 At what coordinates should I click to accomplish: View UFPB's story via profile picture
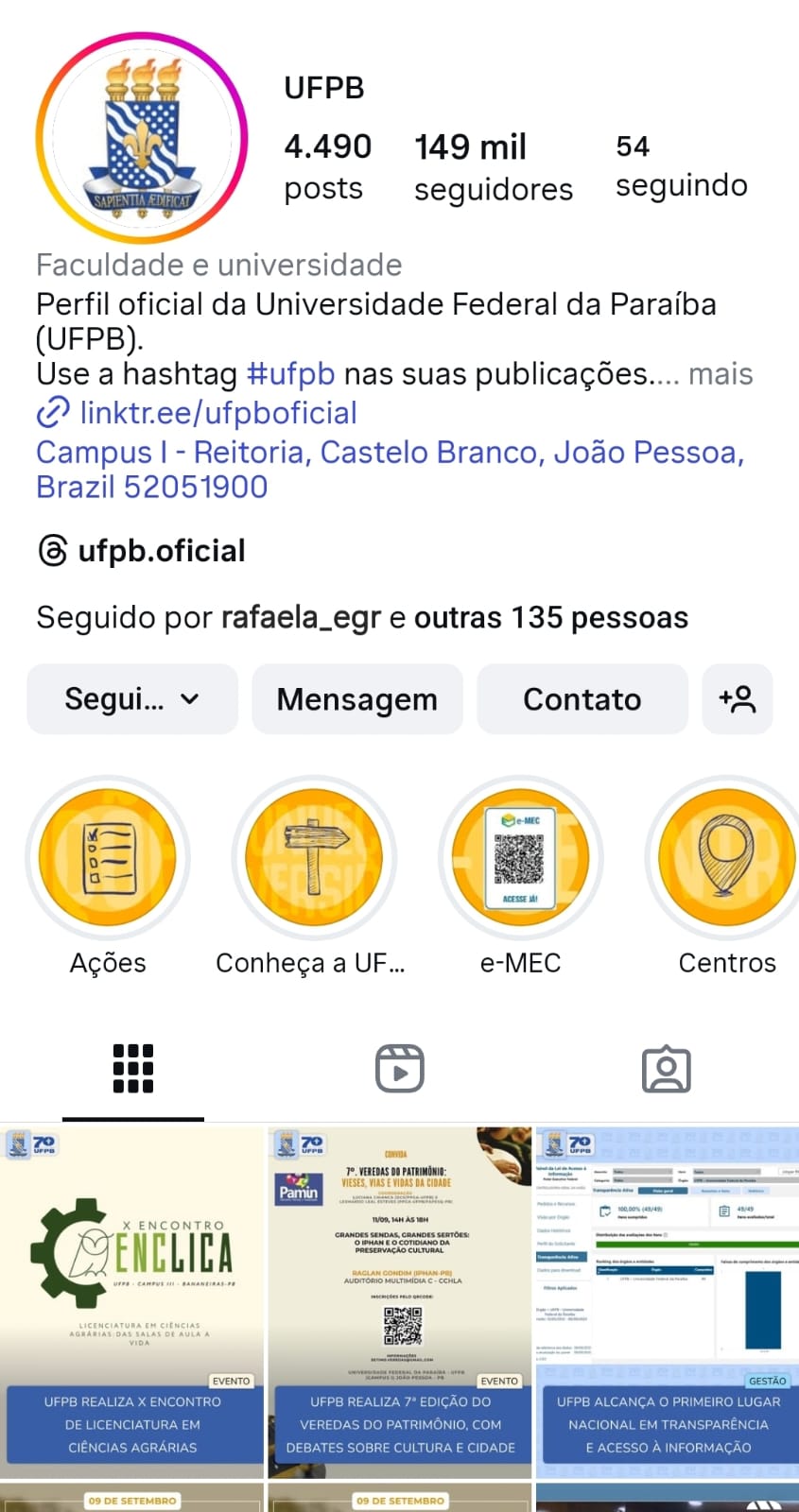click(x=142, y=138)
